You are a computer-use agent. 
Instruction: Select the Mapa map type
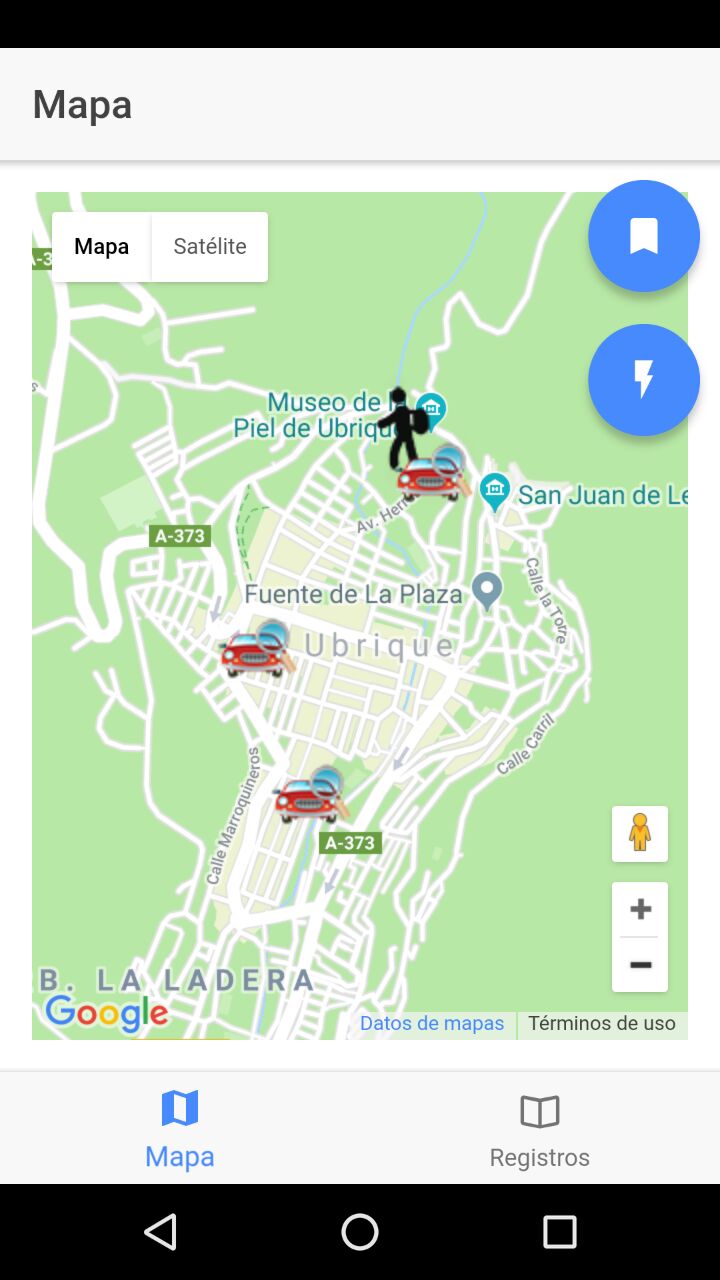(x=102, y=247)
